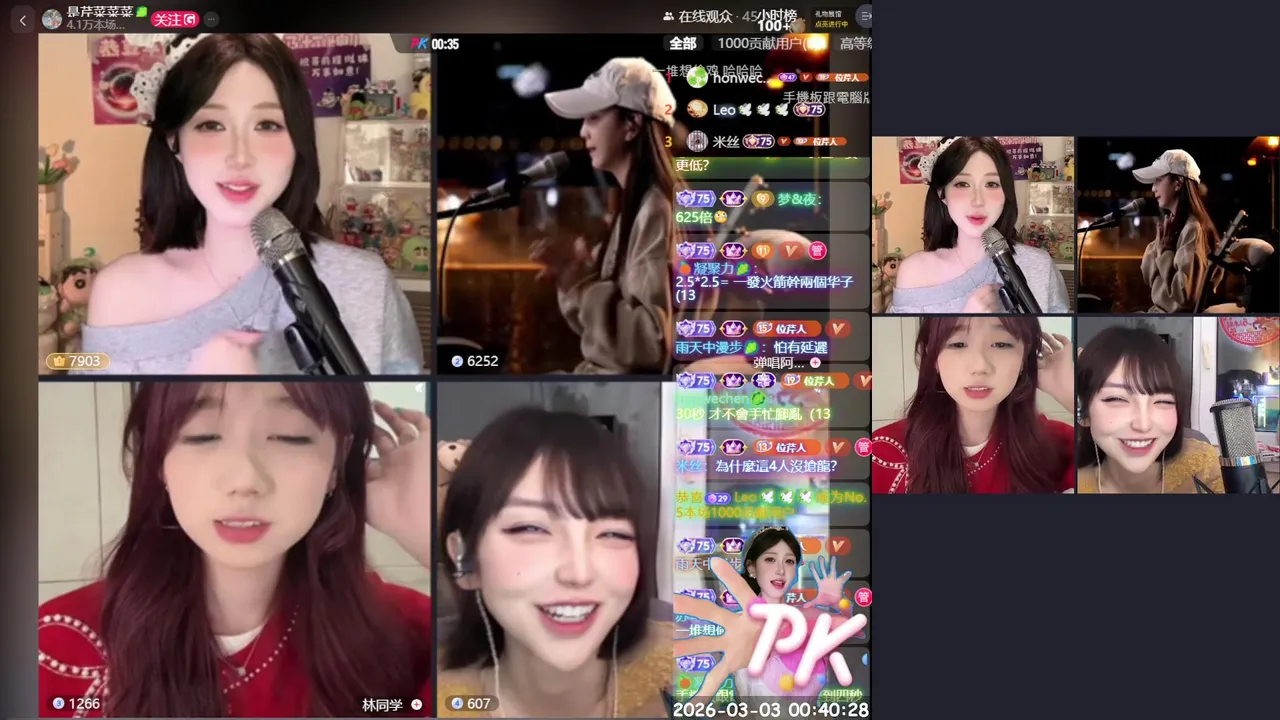Follow 林同学 with the plus icon
The image size is (1280, 720).
(x=417, y=705)
